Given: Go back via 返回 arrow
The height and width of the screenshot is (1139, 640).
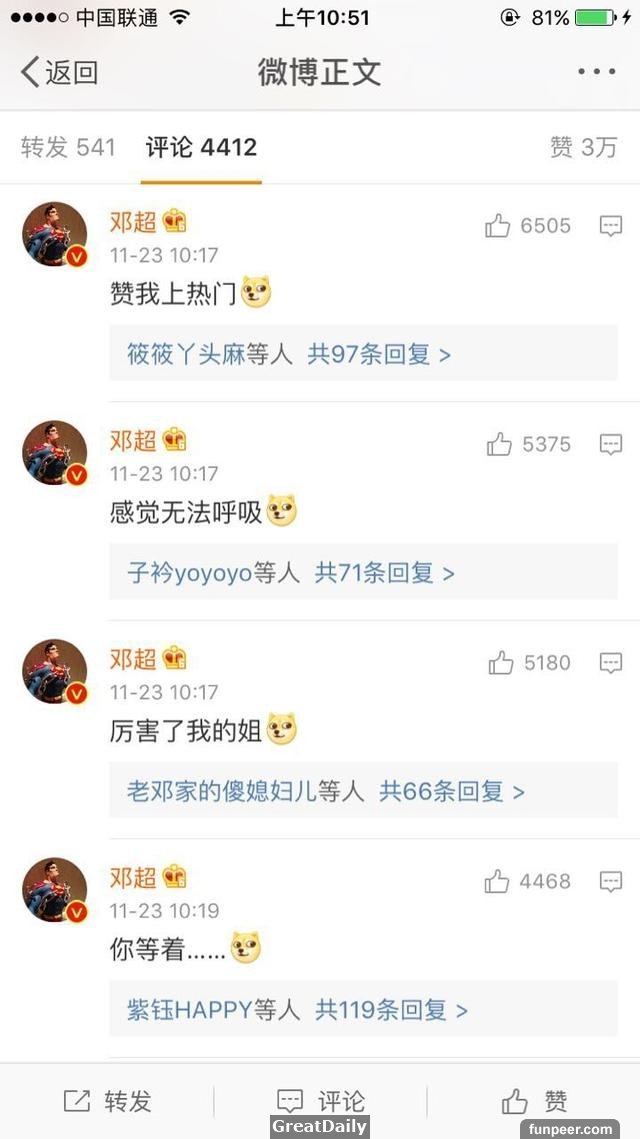Looking at the screenshot, I should 59,72.
